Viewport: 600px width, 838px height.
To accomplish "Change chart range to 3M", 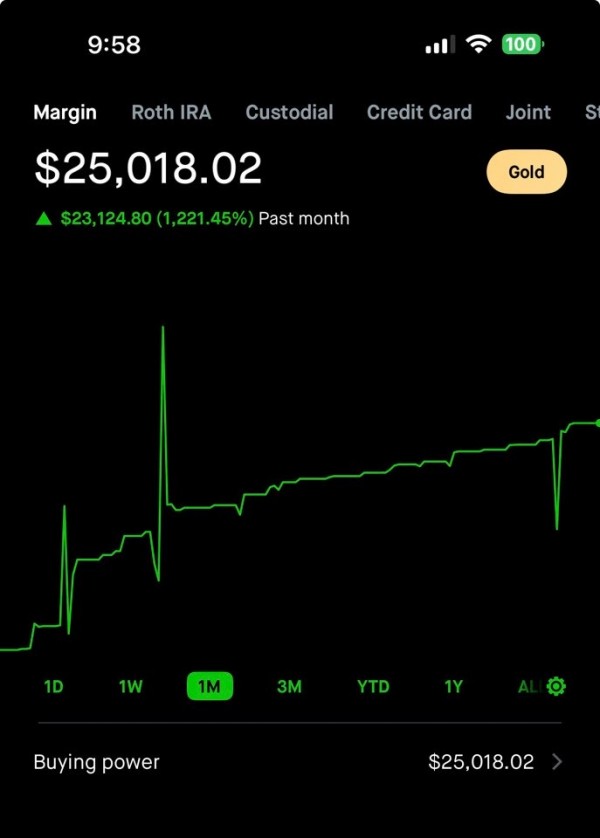I will pos(289,687).
